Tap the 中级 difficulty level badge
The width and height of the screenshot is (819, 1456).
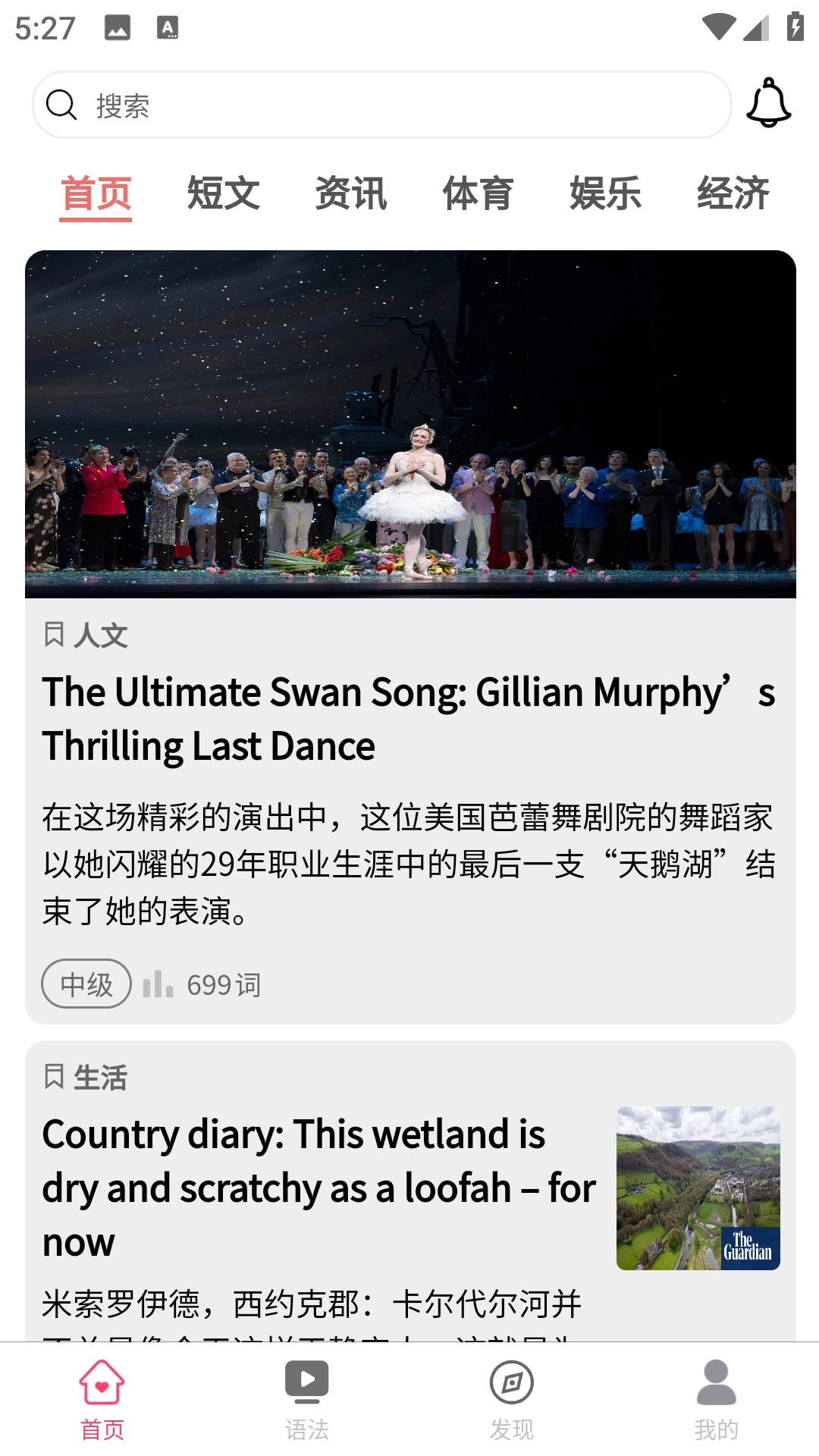pyautogui.click(x=85, y=984)
